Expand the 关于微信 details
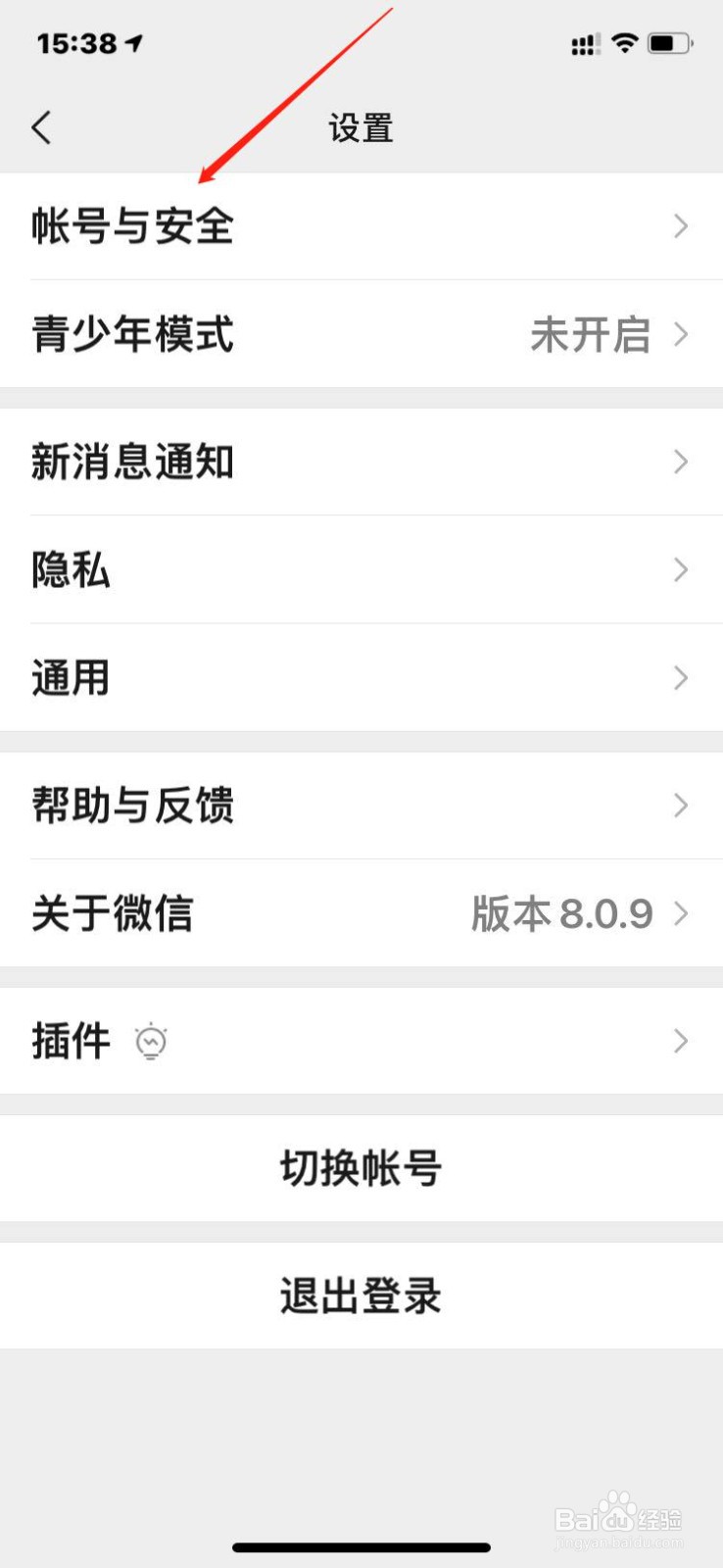 tap(362, 913)
